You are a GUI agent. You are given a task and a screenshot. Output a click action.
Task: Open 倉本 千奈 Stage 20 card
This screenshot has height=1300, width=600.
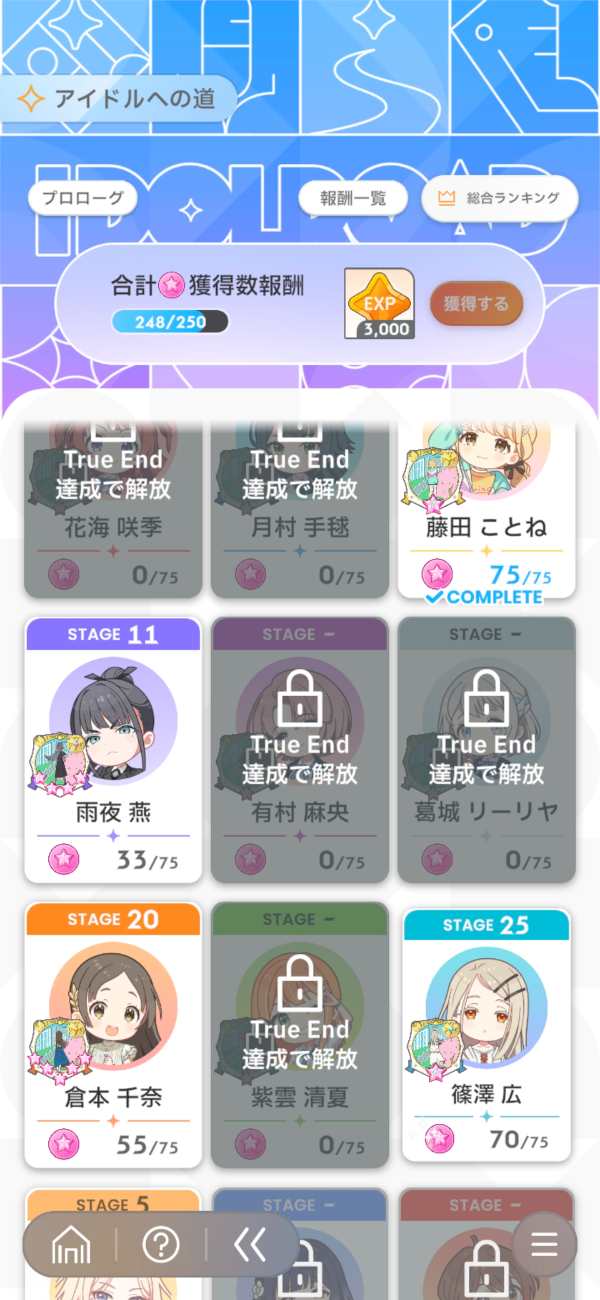click(113, 1035)
